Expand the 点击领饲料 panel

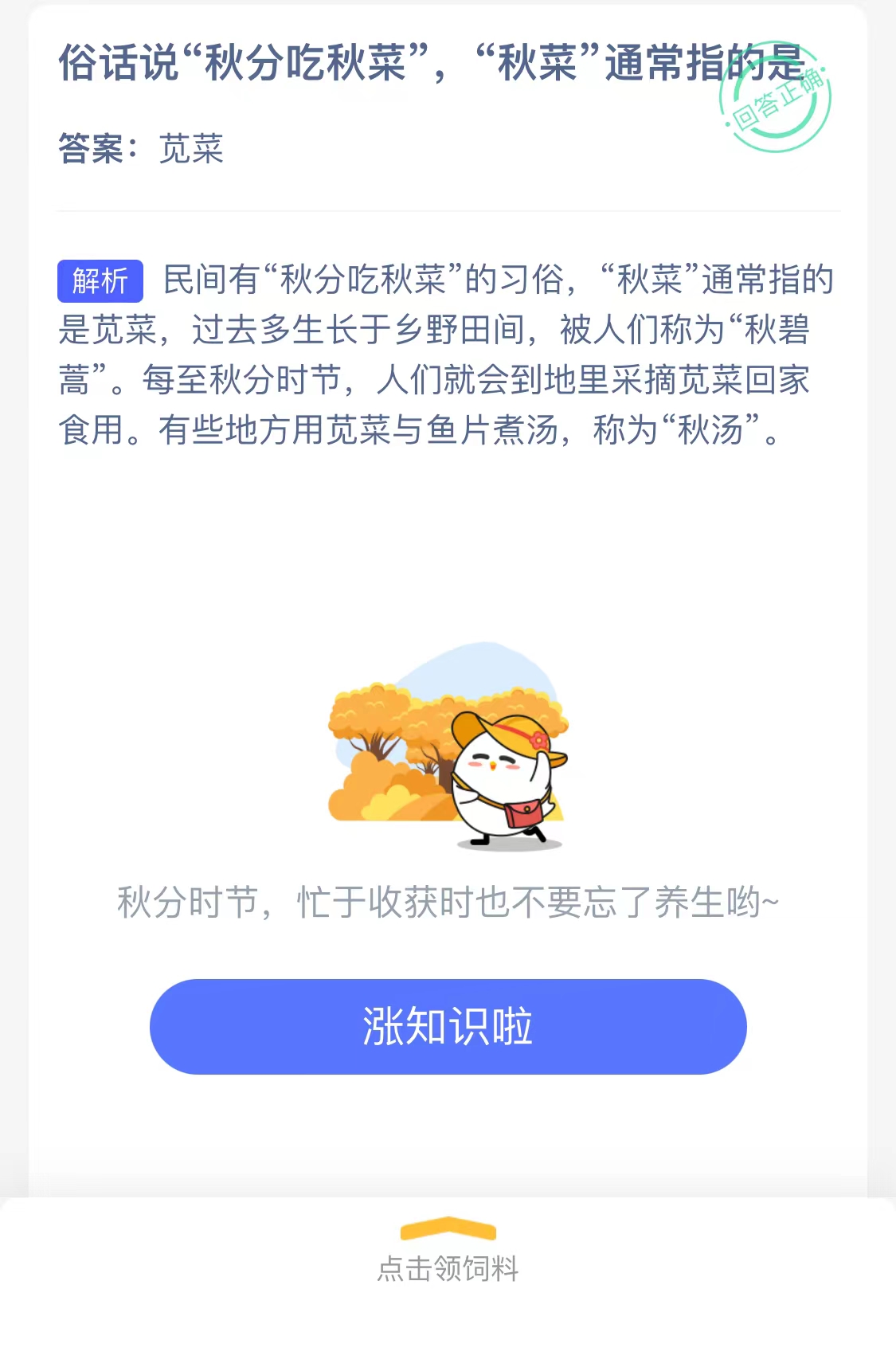[448, 1251]
